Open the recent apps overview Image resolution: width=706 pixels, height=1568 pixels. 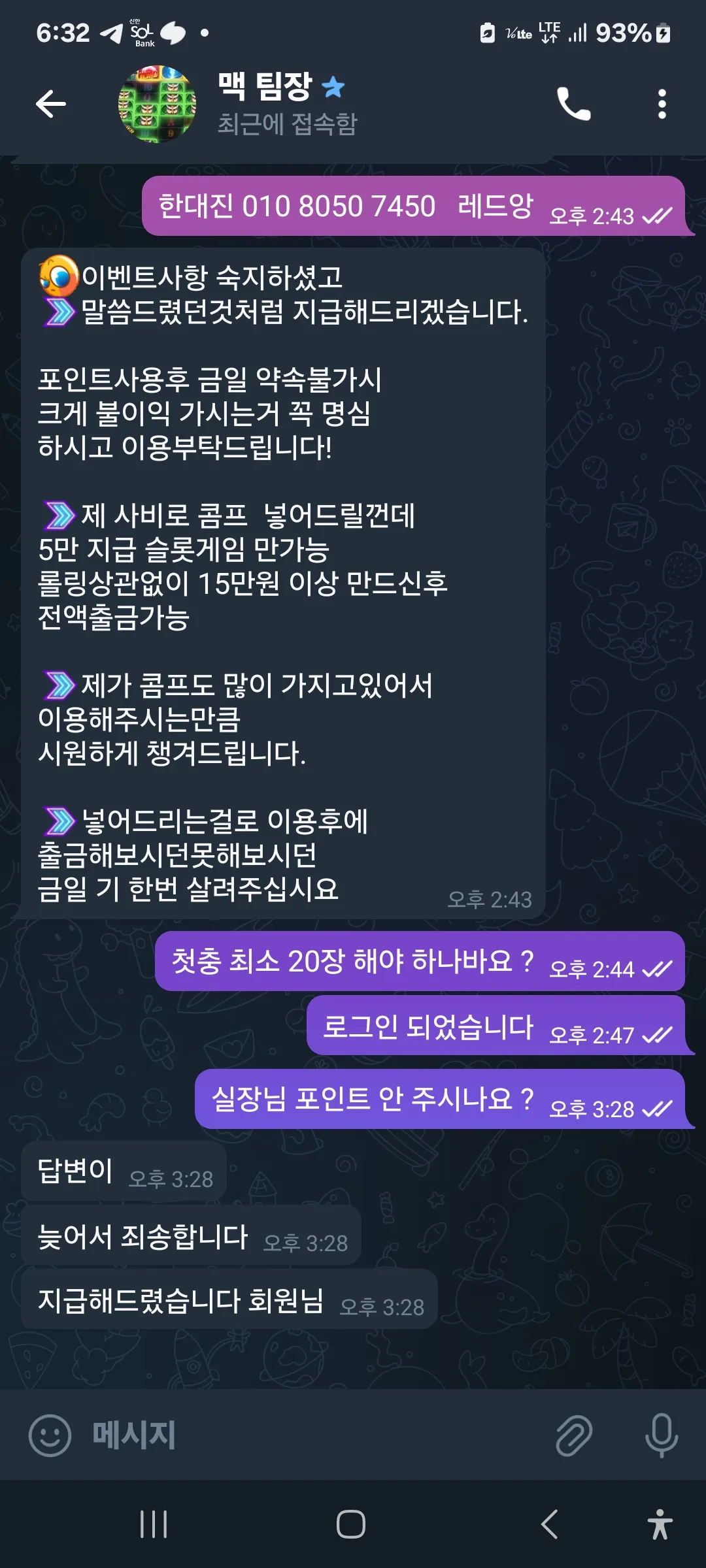tap(154, 1524)
